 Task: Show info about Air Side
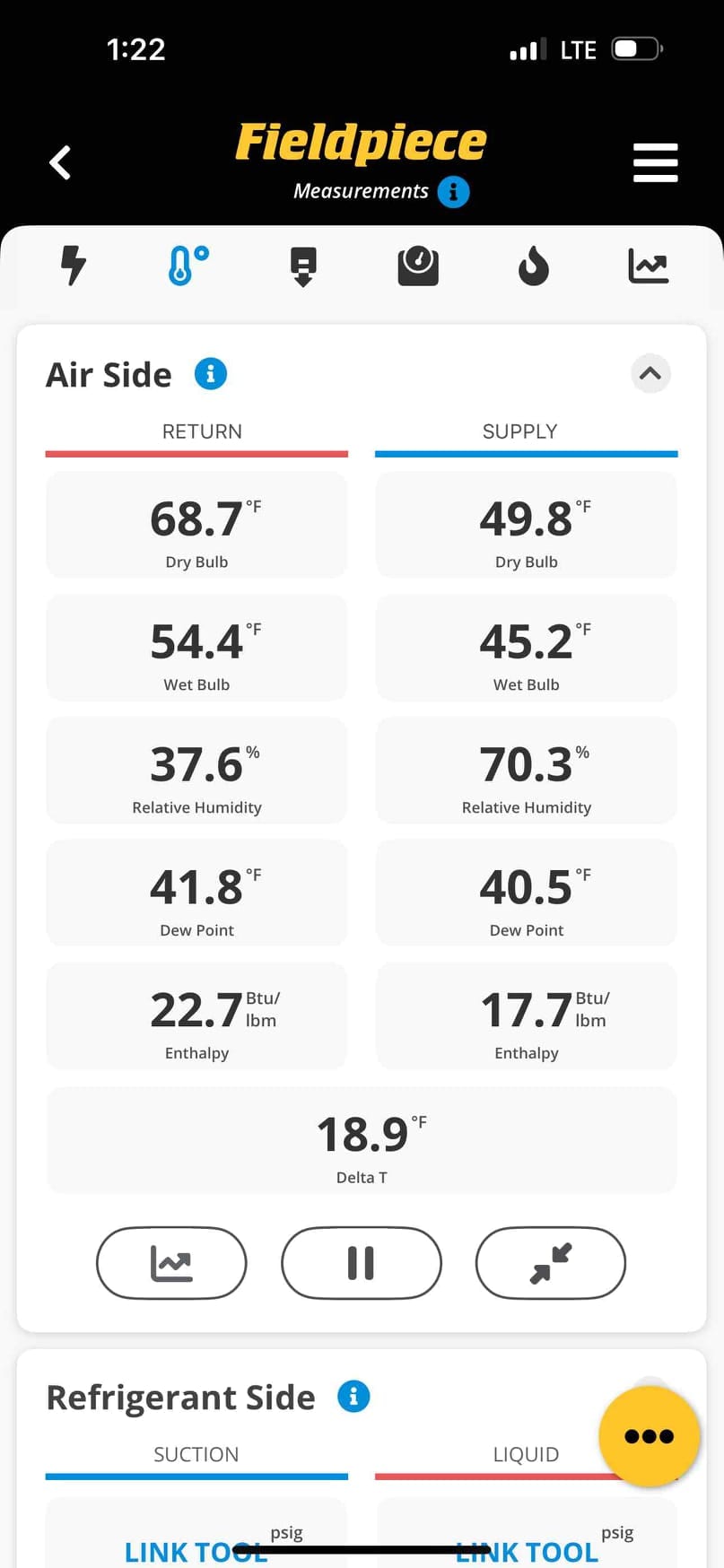click(x=211, y=373)
